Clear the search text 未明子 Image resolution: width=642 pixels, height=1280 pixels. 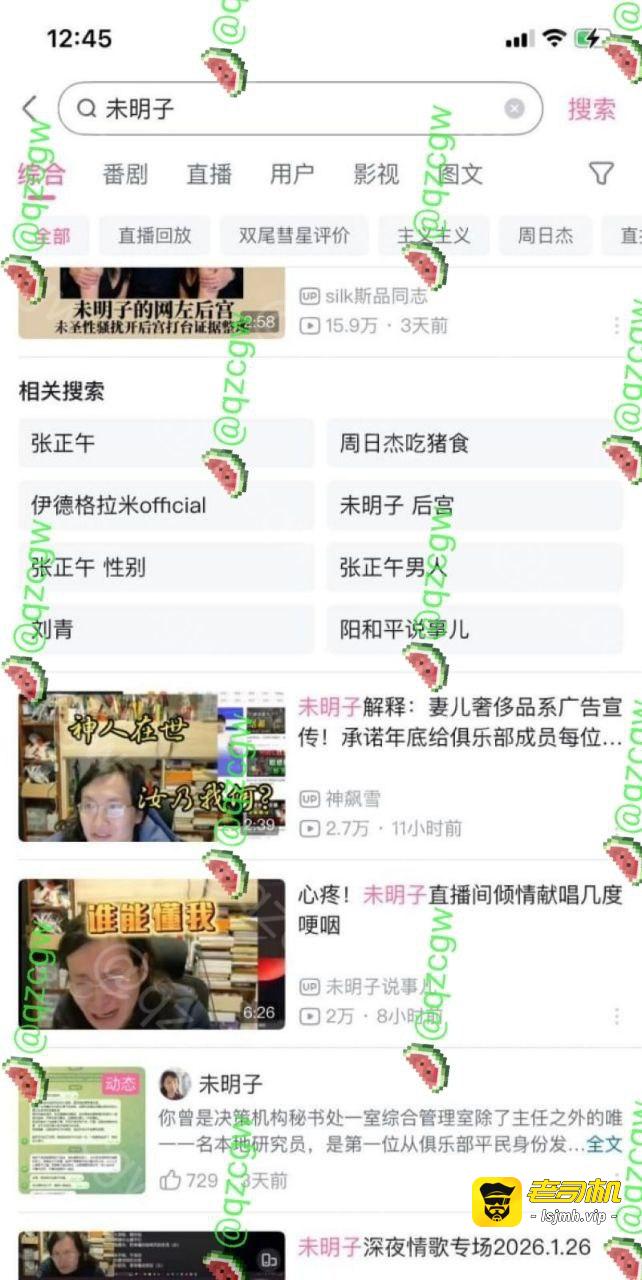point(514,109)
